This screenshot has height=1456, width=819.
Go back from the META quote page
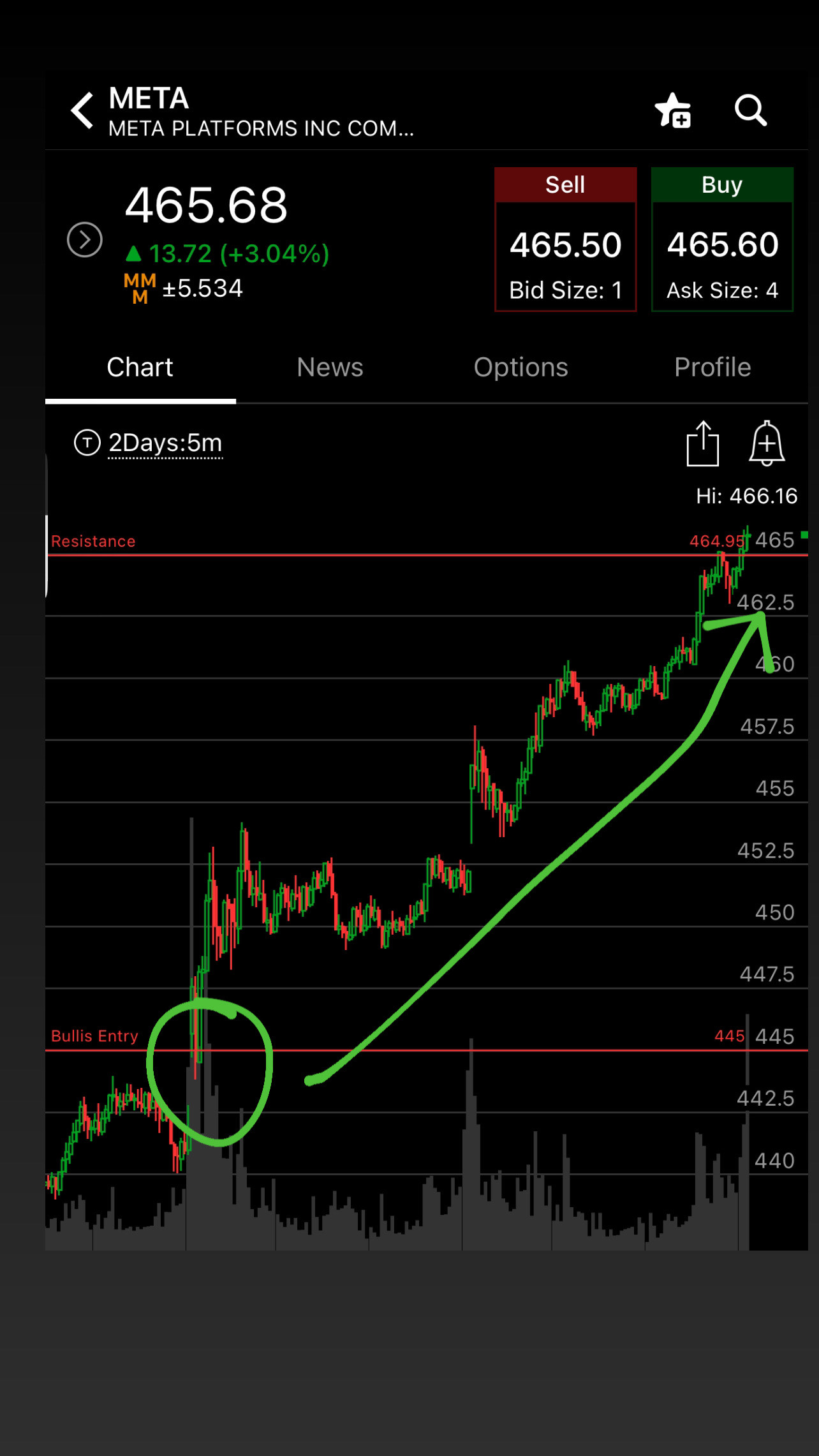pos(83,110)
